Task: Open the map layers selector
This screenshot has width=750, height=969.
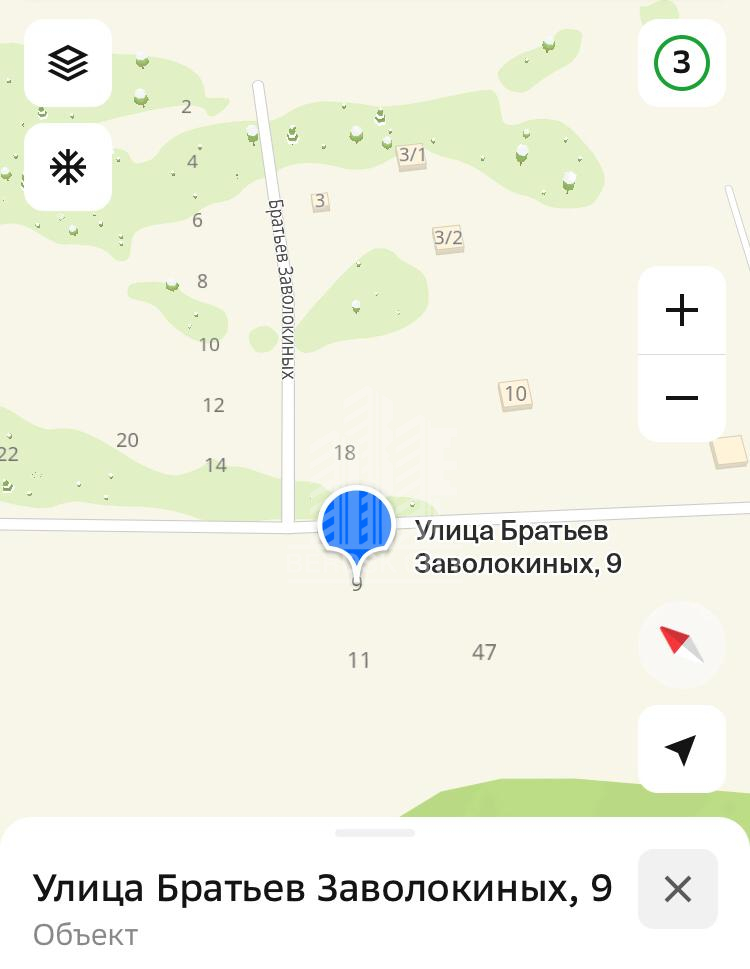Action: [x=68, y=63]
